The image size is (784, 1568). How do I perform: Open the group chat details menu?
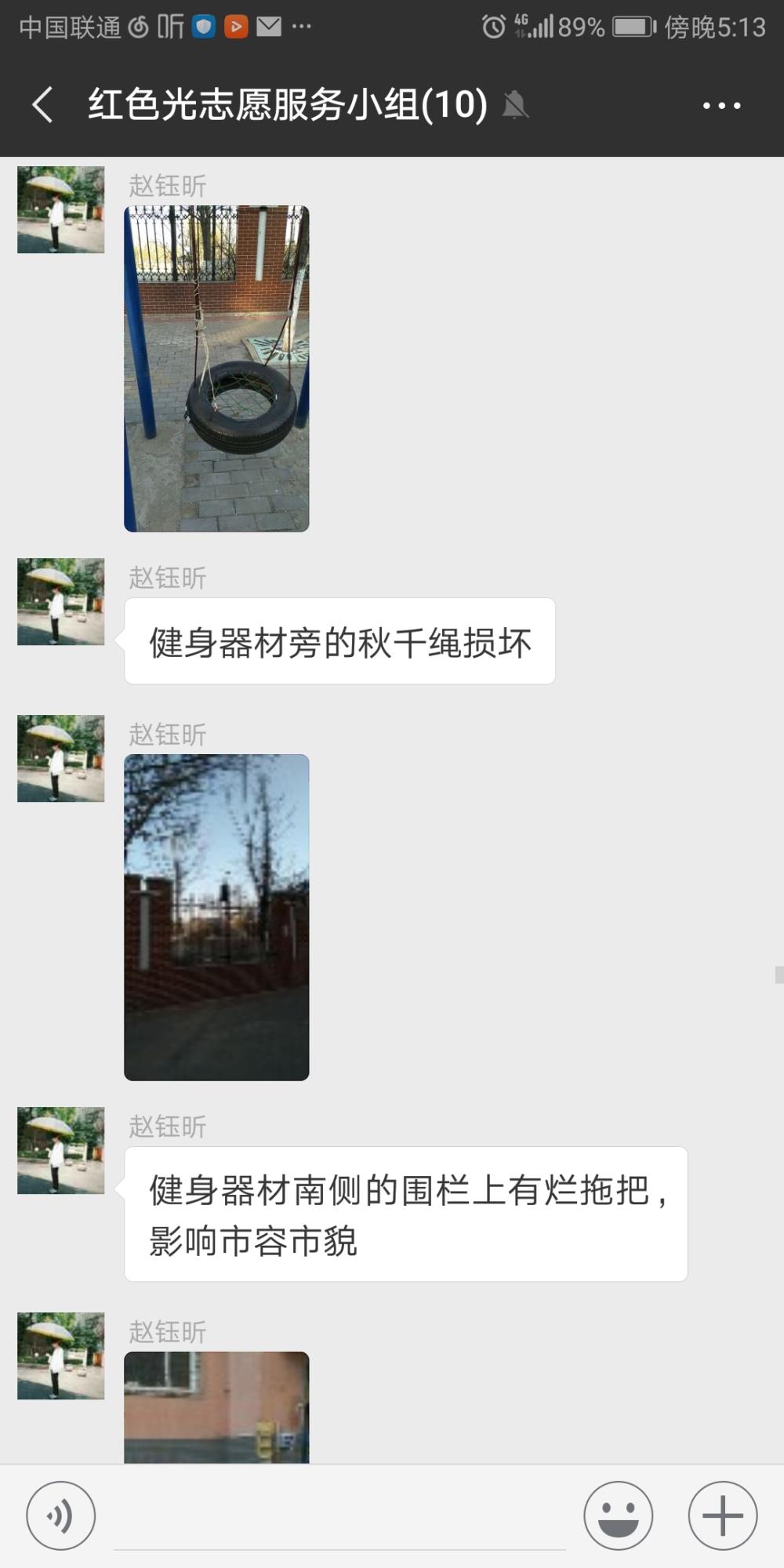click(x=721, y=105)
